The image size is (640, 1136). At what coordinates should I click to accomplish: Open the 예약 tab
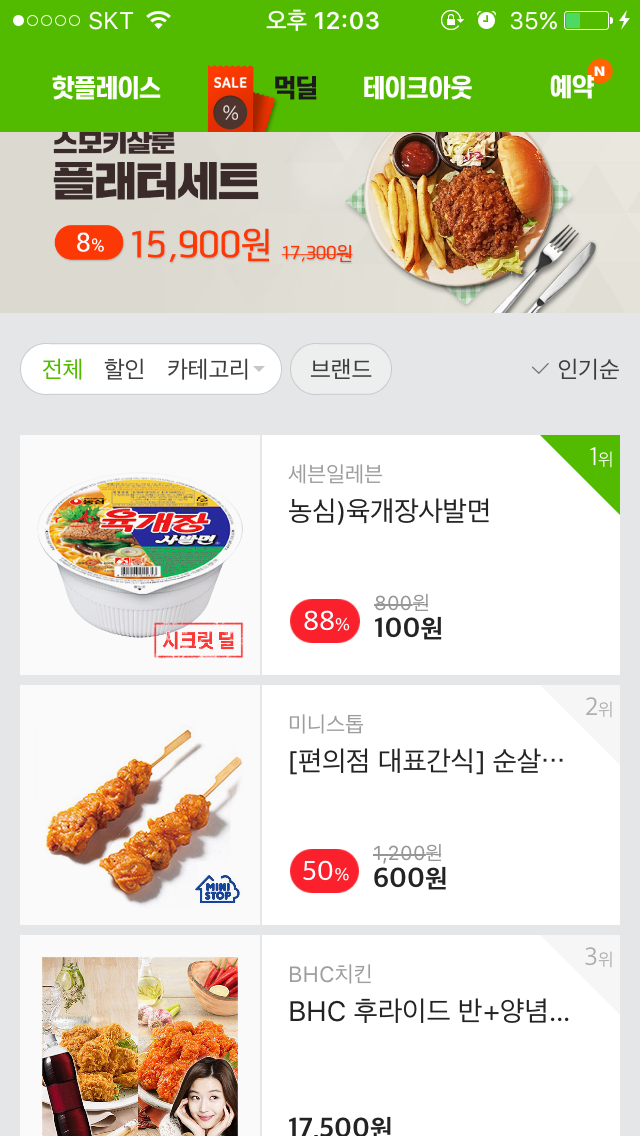coord(572,88)
